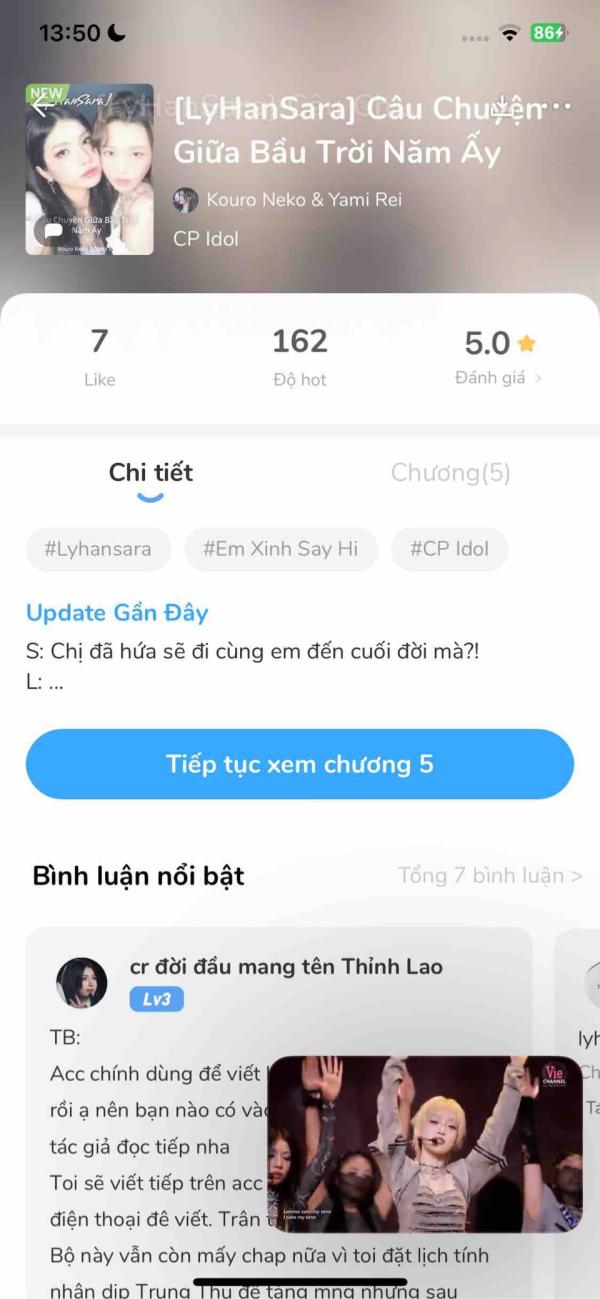
Task: Open the story cover image
Action: pos(90,169)
